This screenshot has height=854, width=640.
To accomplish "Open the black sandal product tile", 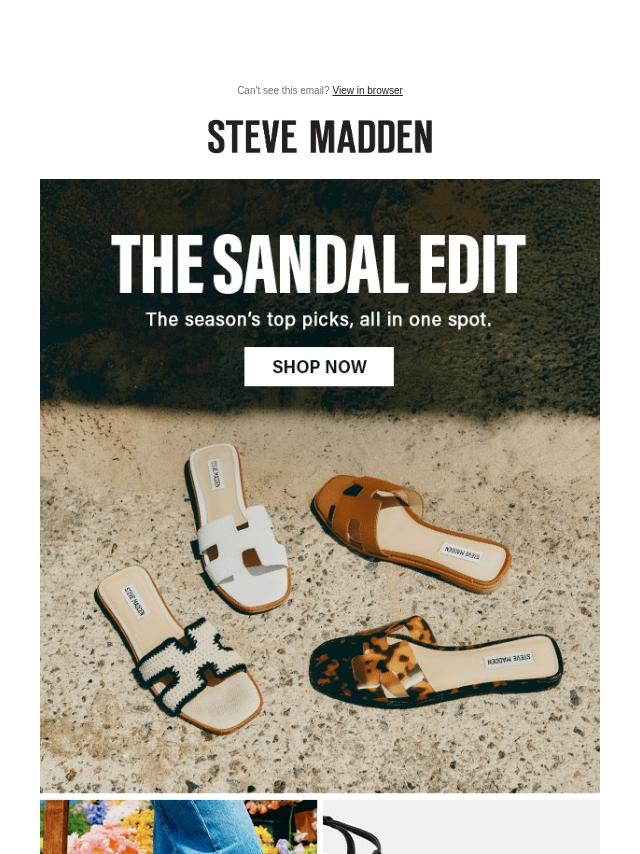I will coord(461,828).
